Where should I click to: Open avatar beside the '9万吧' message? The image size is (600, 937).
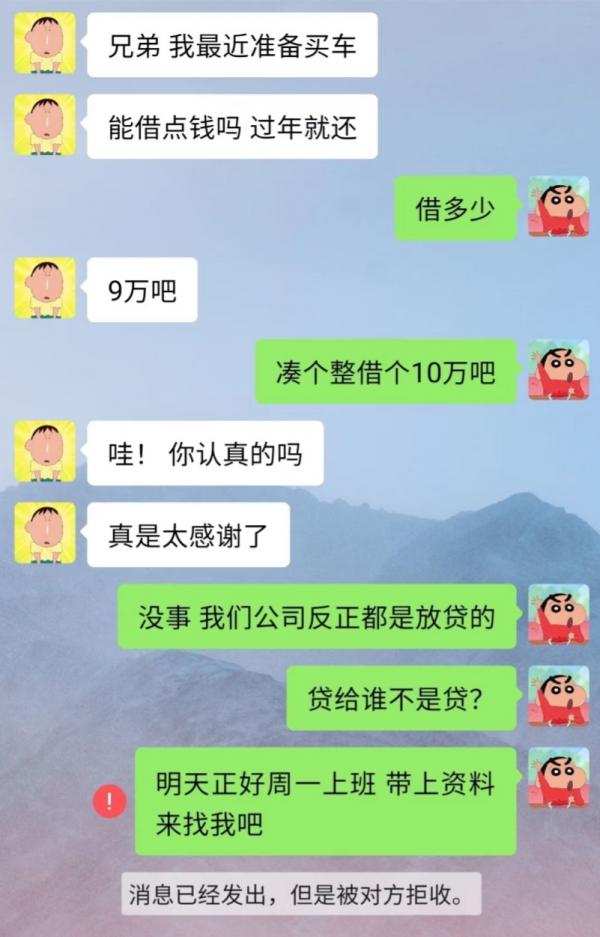pos(44,289)
